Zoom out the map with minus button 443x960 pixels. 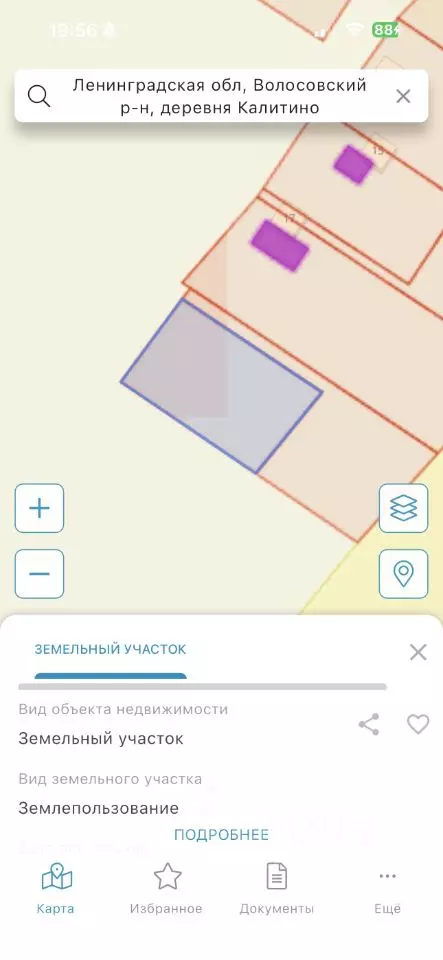coord(39,574)
